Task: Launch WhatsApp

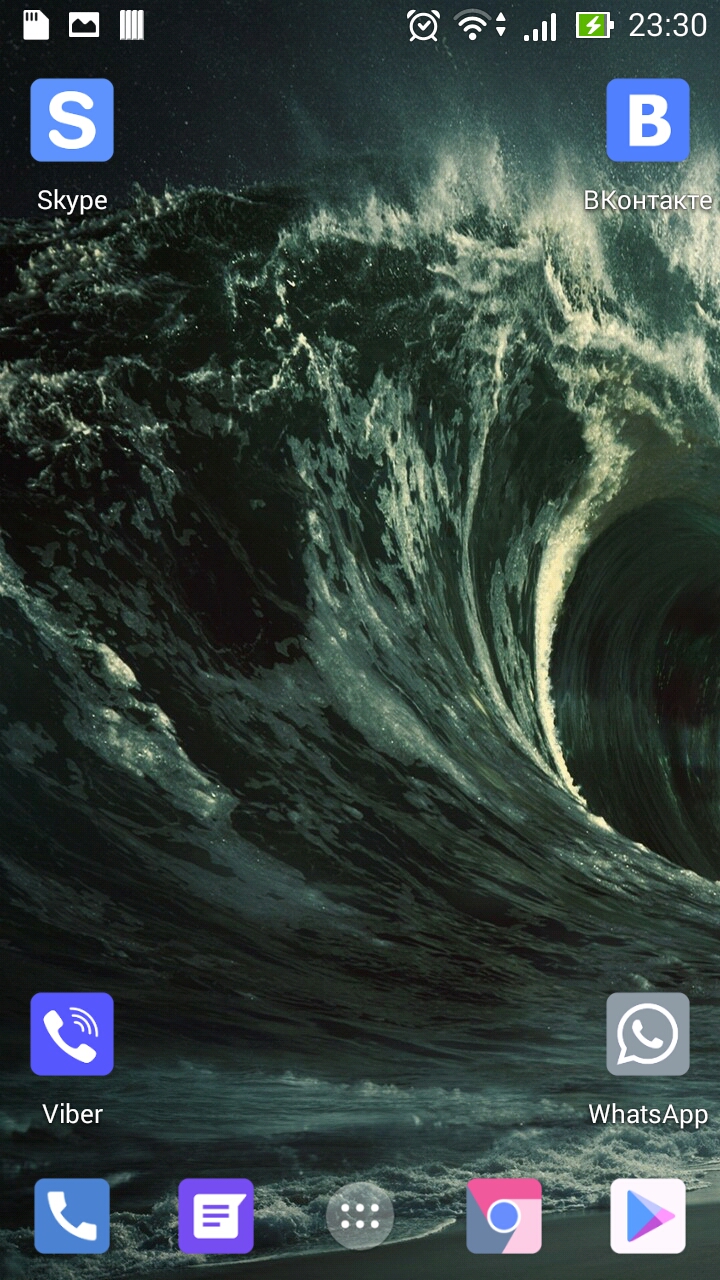Action: (648, 1034)
